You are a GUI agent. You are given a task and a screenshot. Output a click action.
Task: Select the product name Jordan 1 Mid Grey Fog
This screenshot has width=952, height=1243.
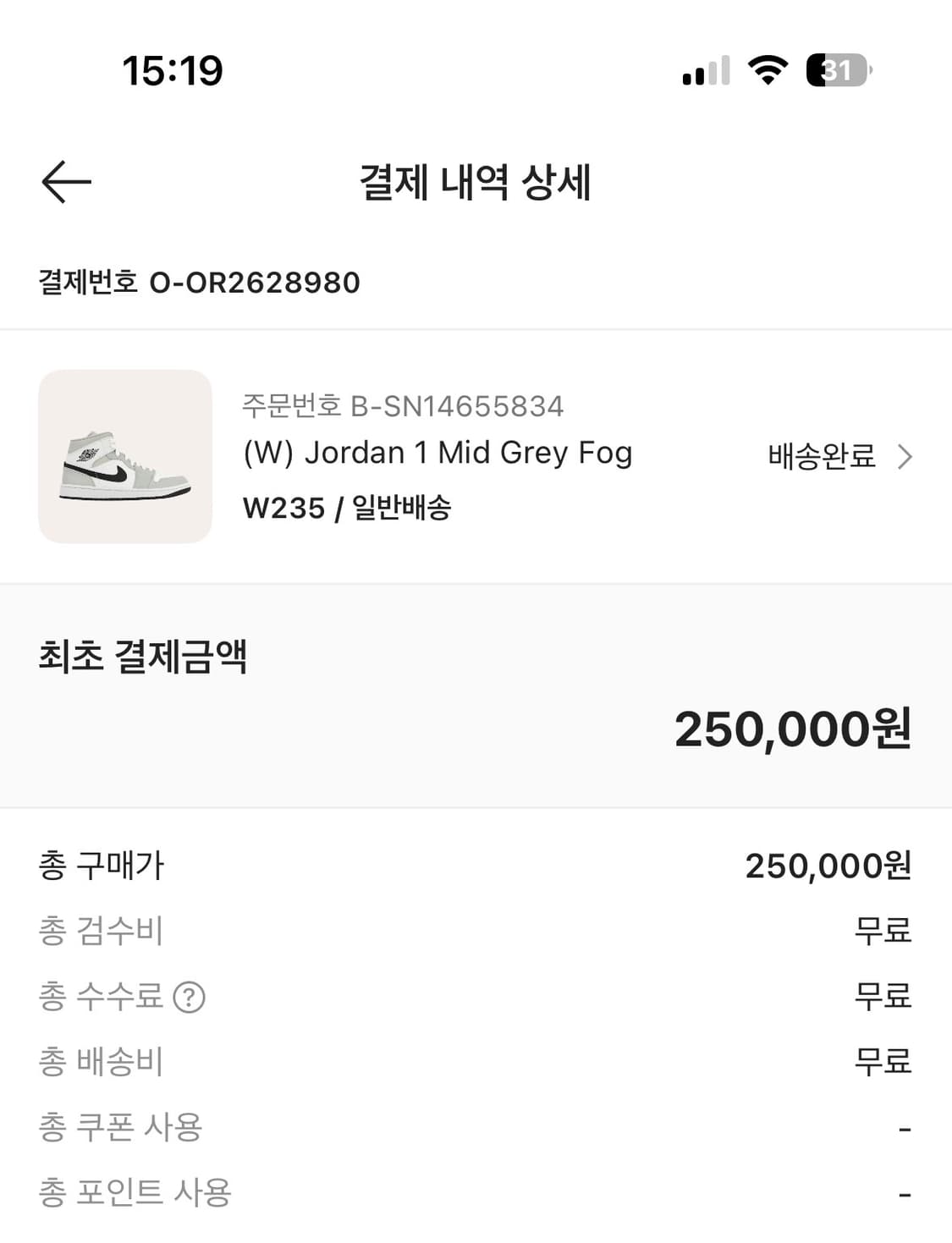437,453
